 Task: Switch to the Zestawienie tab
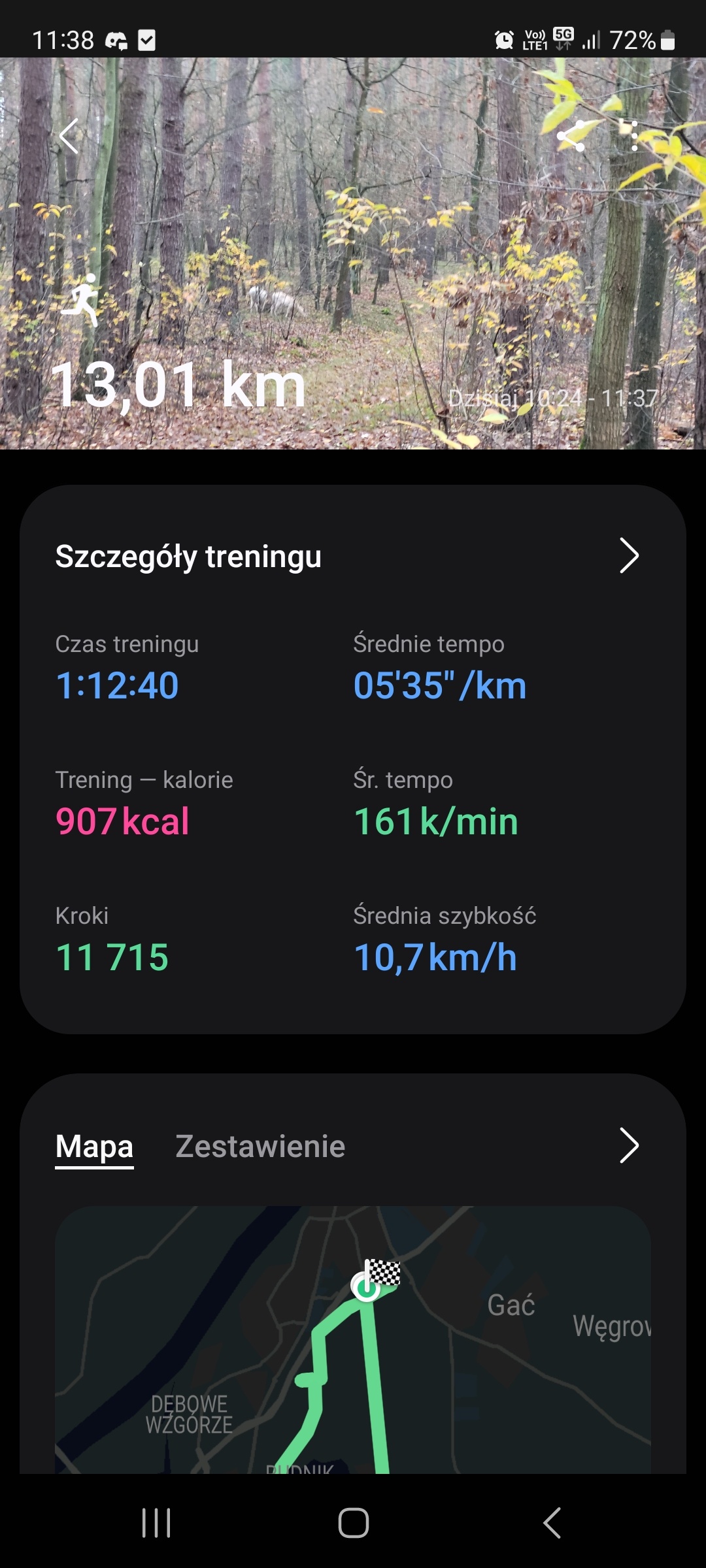pyautogui.click(x=260, y=1146)
